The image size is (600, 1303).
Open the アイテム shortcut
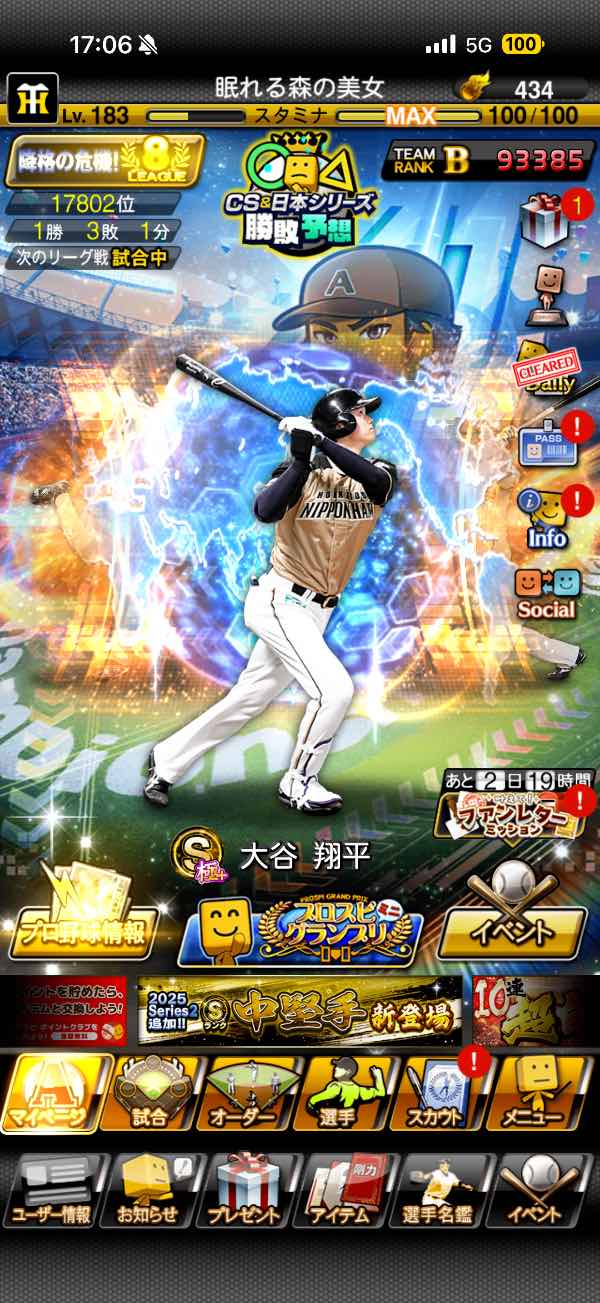[343, 1190]
